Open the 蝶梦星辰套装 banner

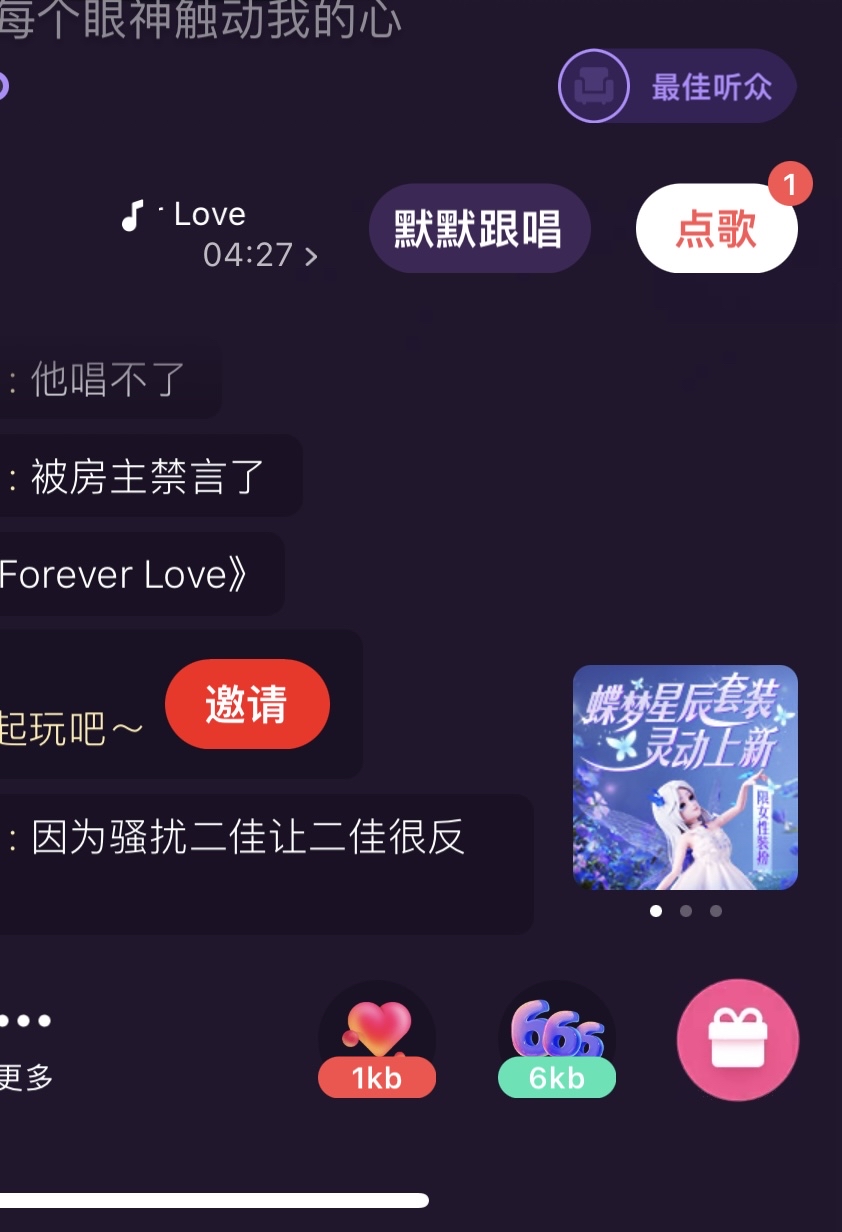(685, 777)
